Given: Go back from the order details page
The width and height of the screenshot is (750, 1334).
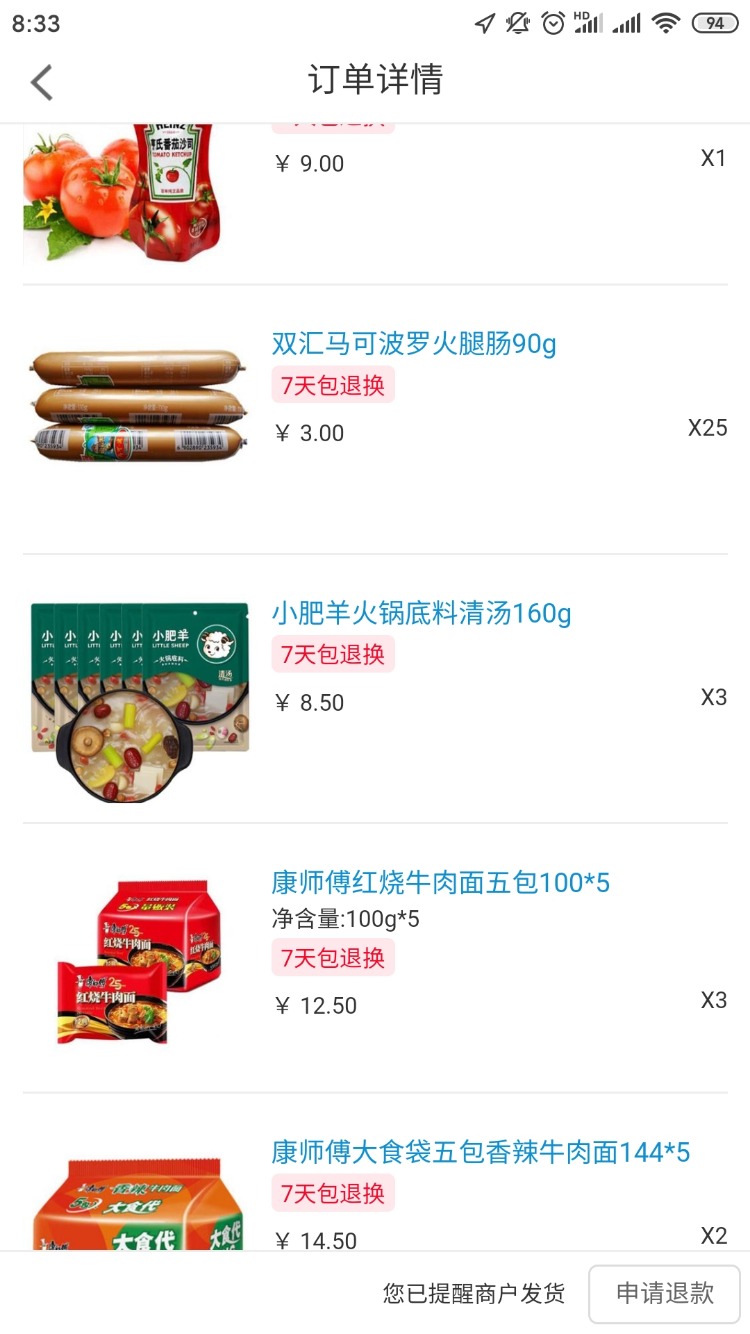Looking at the screenshot, I should (x=42, y=82).
